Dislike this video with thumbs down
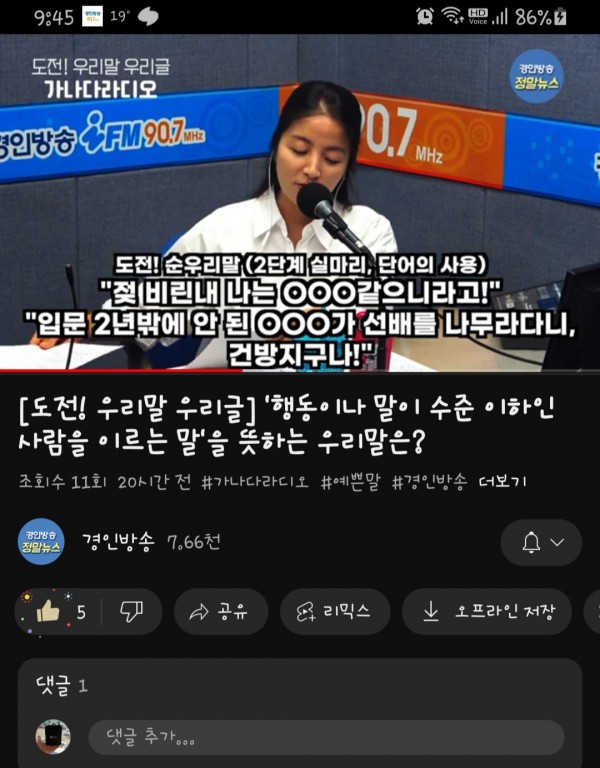Screen dimensions: 600x768 [x=131, y=611]
